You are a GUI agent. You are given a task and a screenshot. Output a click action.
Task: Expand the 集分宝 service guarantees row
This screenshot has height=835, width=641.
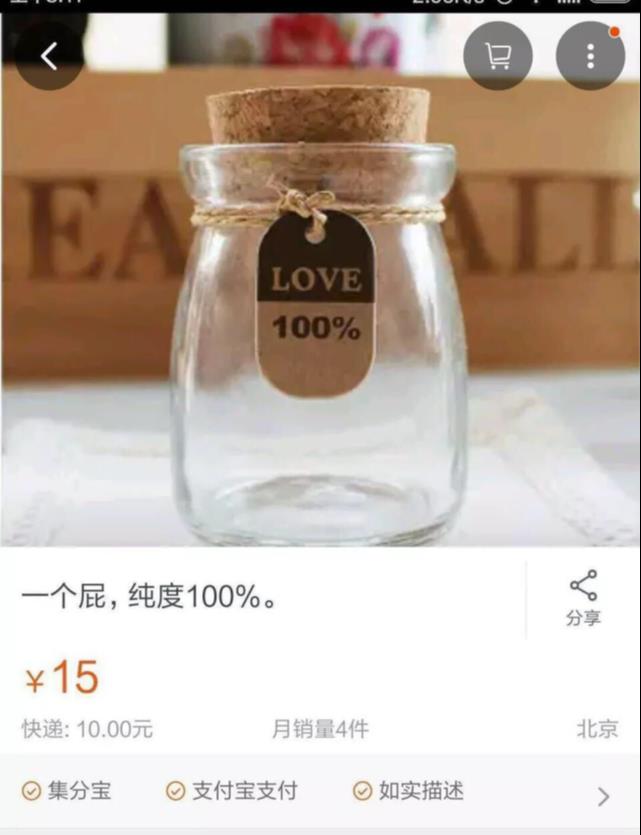[603, 796]
